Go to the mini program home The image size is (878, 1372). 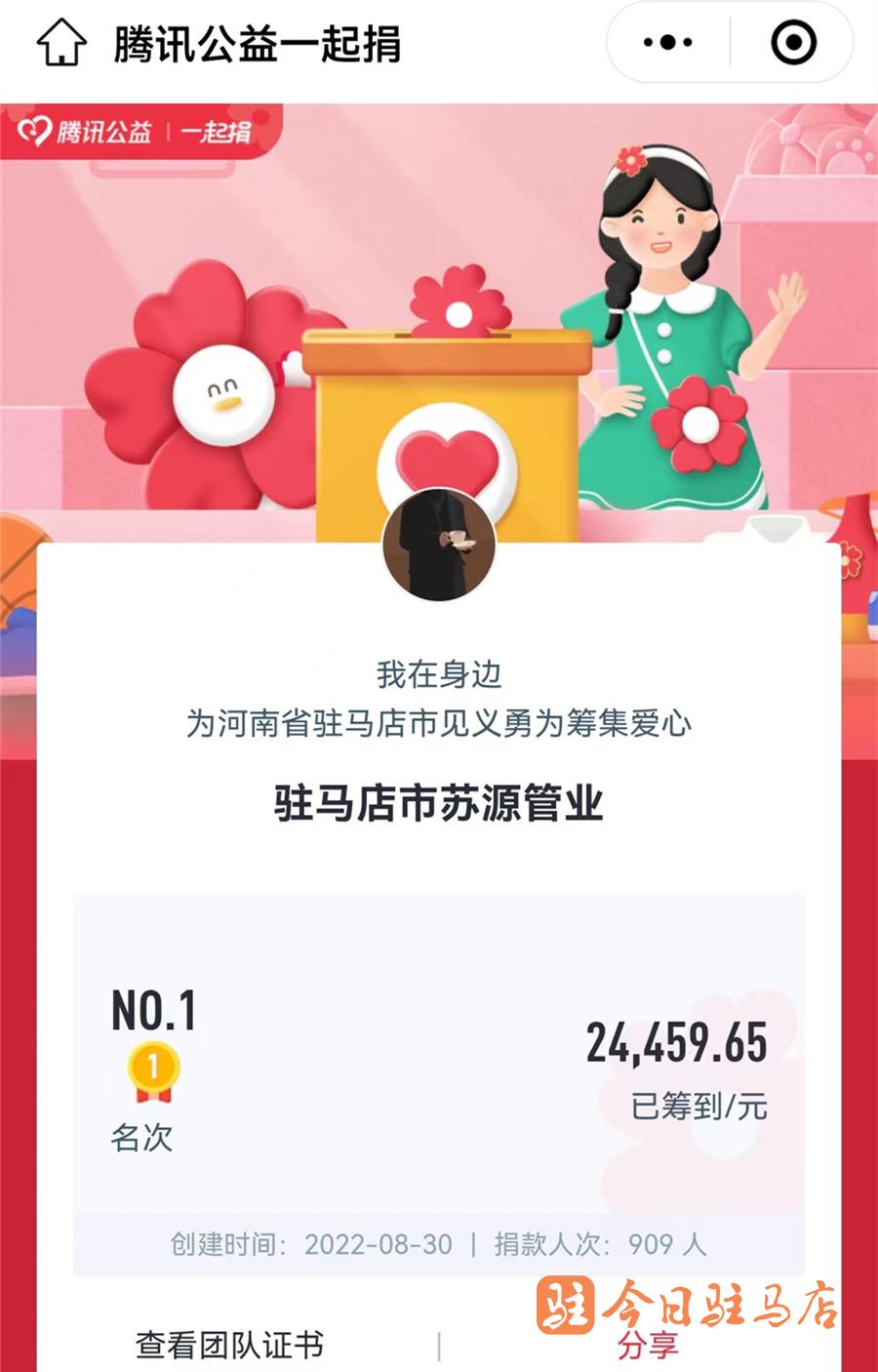pos(61,44)
